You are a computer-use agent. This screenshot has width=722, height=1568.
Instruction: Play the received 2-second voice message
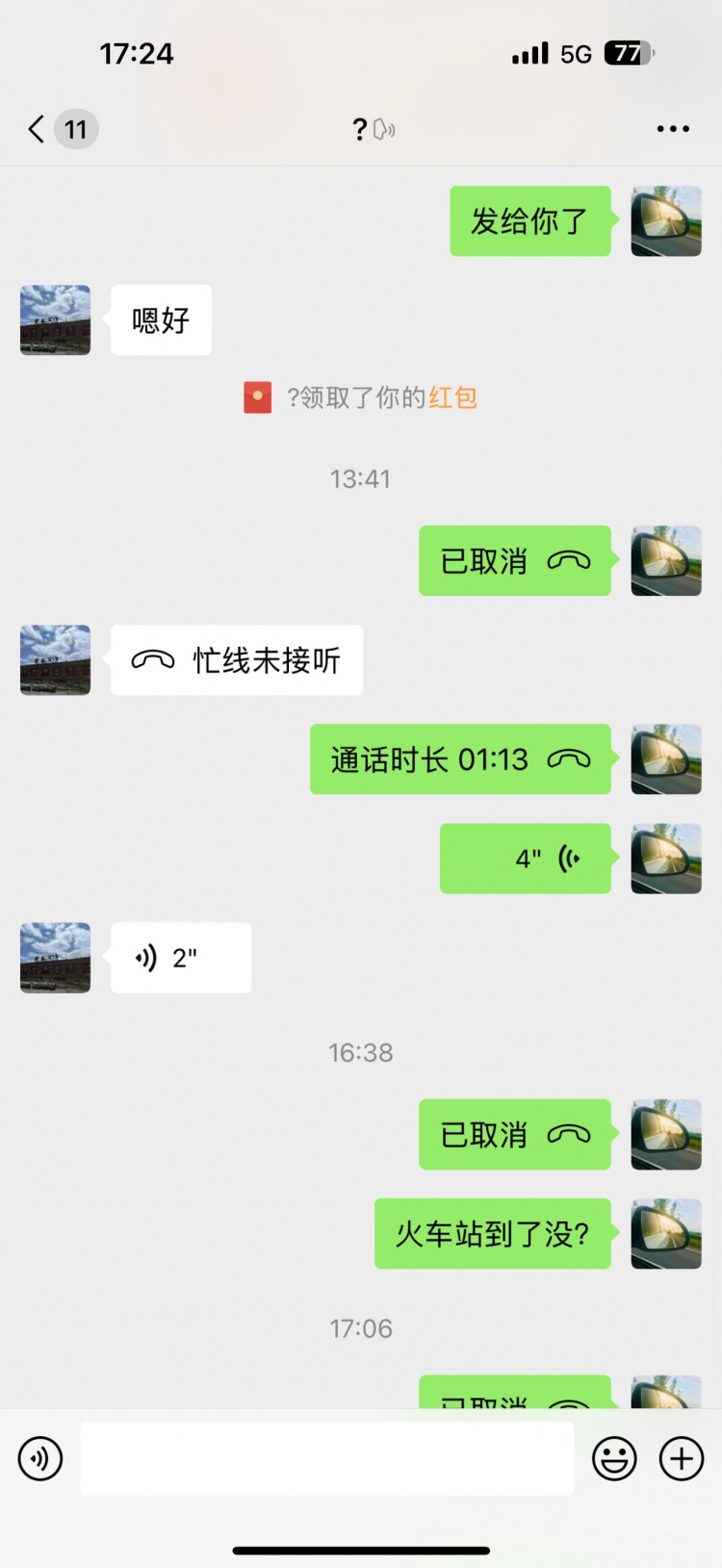point(180,958)
